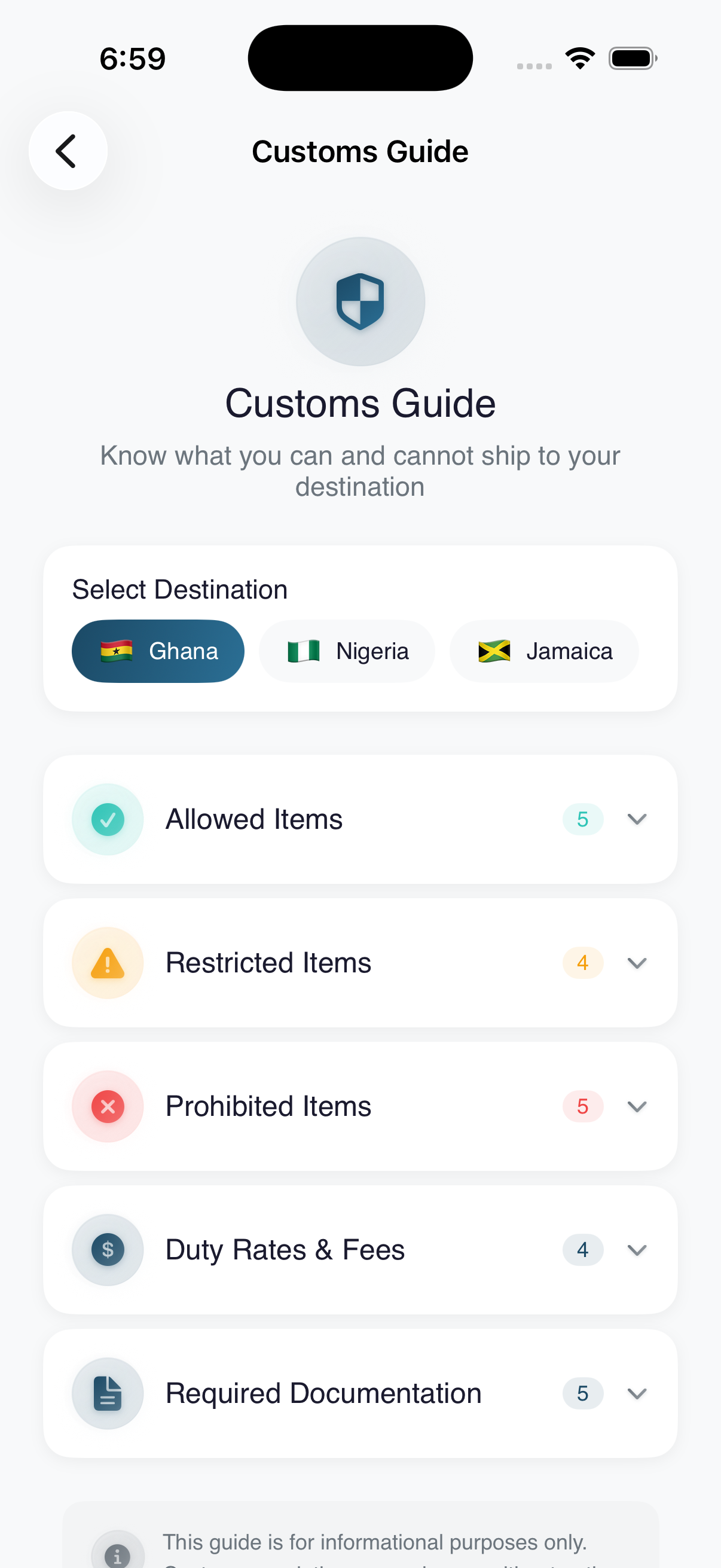Tap the back arrow icon at top left
The image size is (721, 1568).
pos(67,150)
